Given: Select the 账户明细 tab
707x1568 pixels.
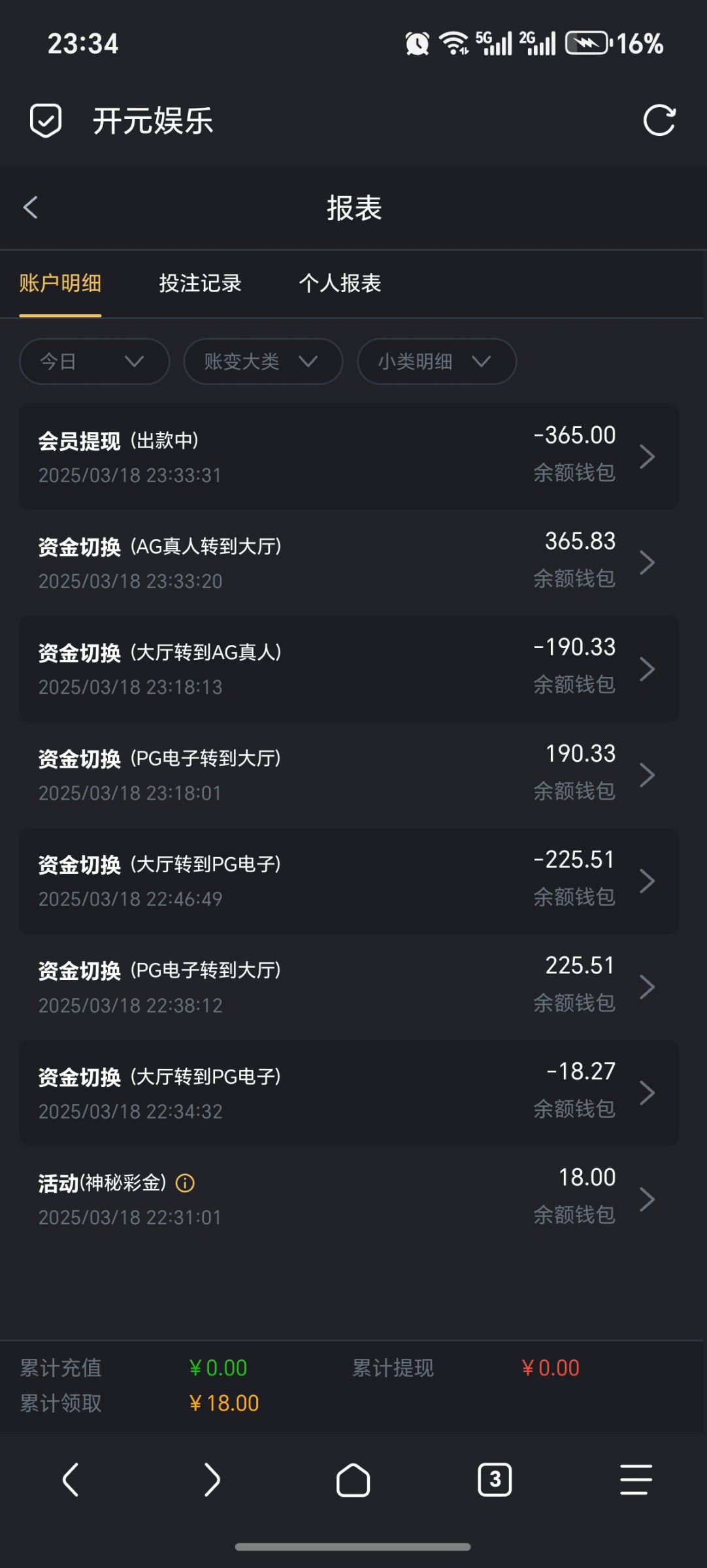Looking at the screenshot, I should pos(60,283).
